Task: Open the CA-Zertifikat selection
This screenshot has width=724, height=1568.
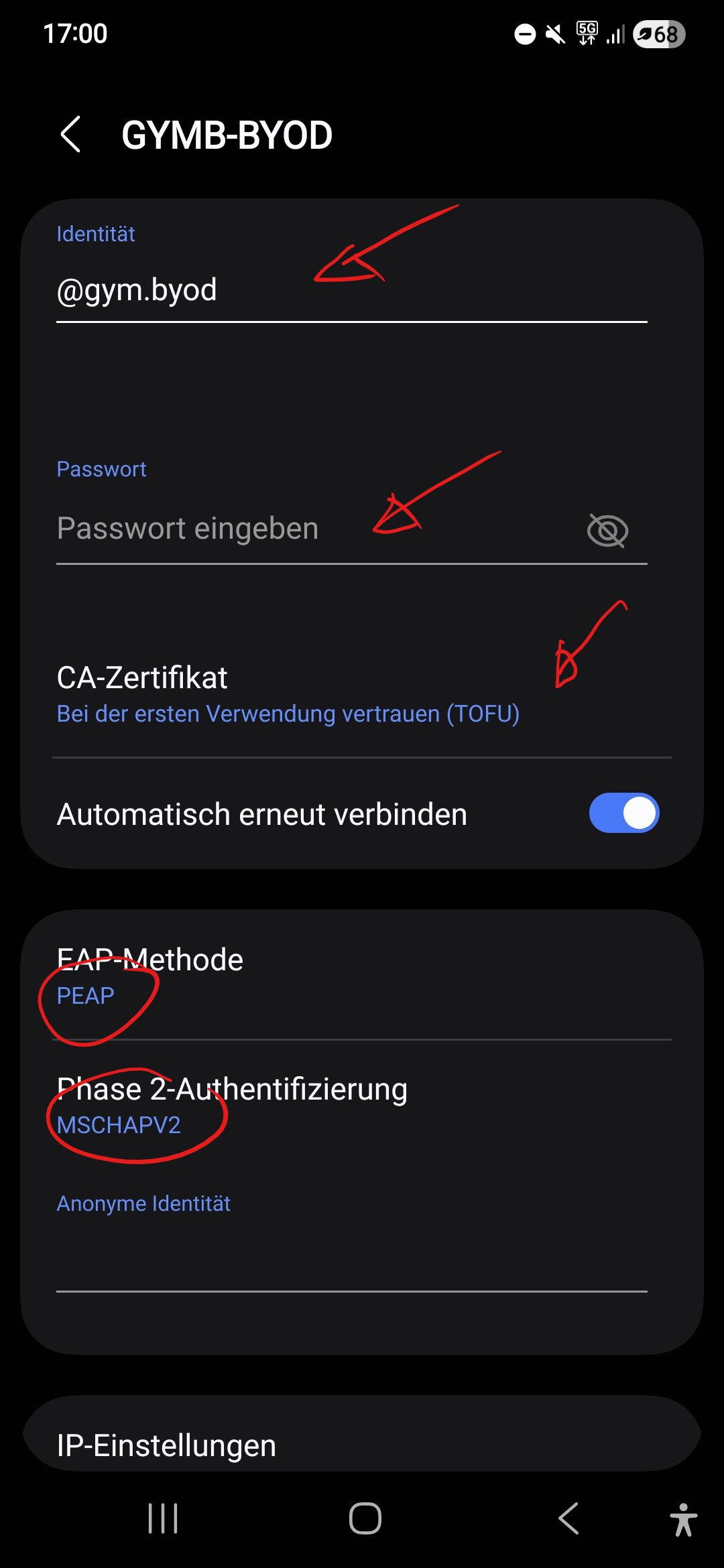Action: [288, 694]
